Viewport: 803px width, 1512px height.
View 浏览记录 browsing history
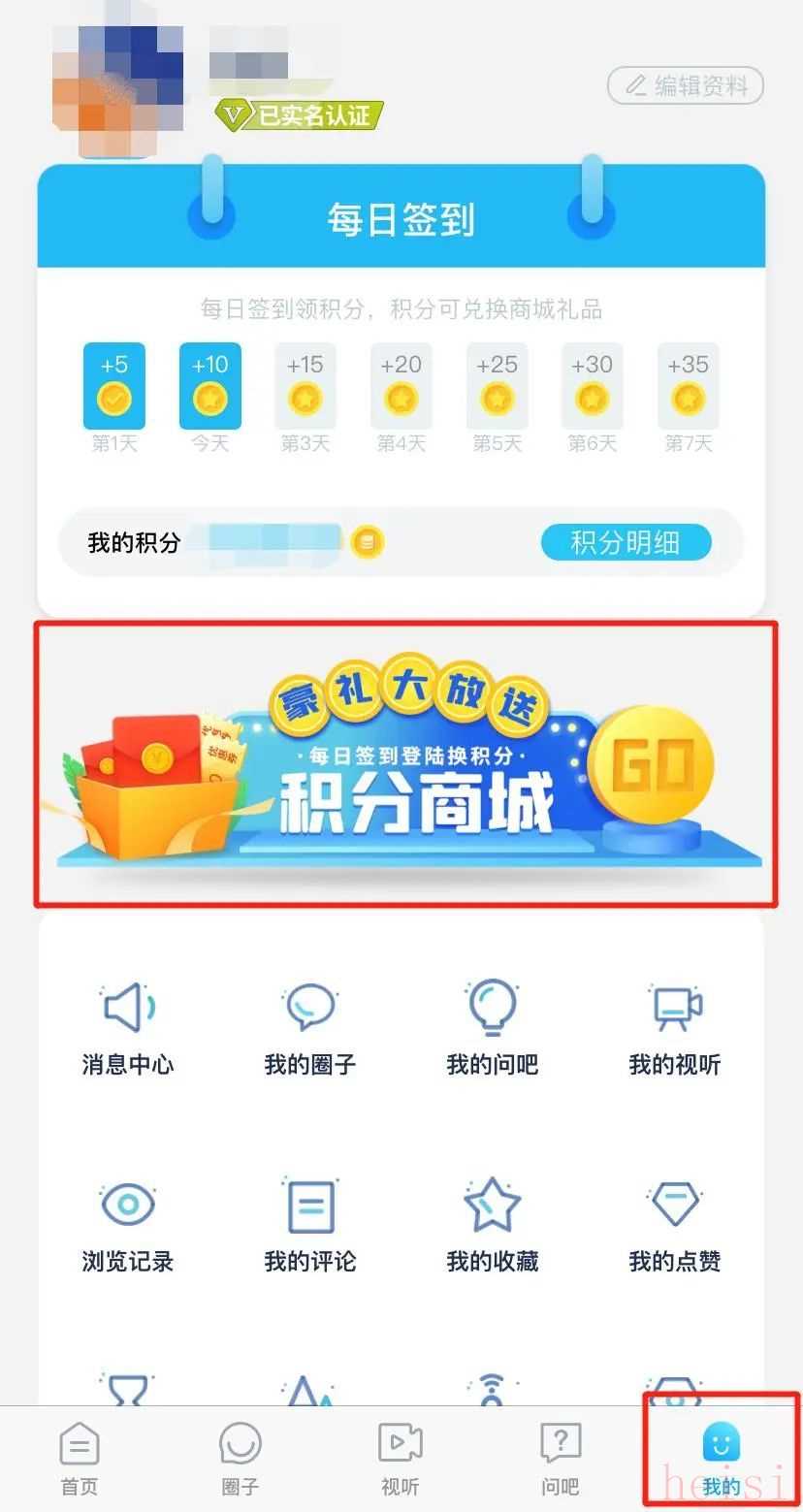[128, 1224]
